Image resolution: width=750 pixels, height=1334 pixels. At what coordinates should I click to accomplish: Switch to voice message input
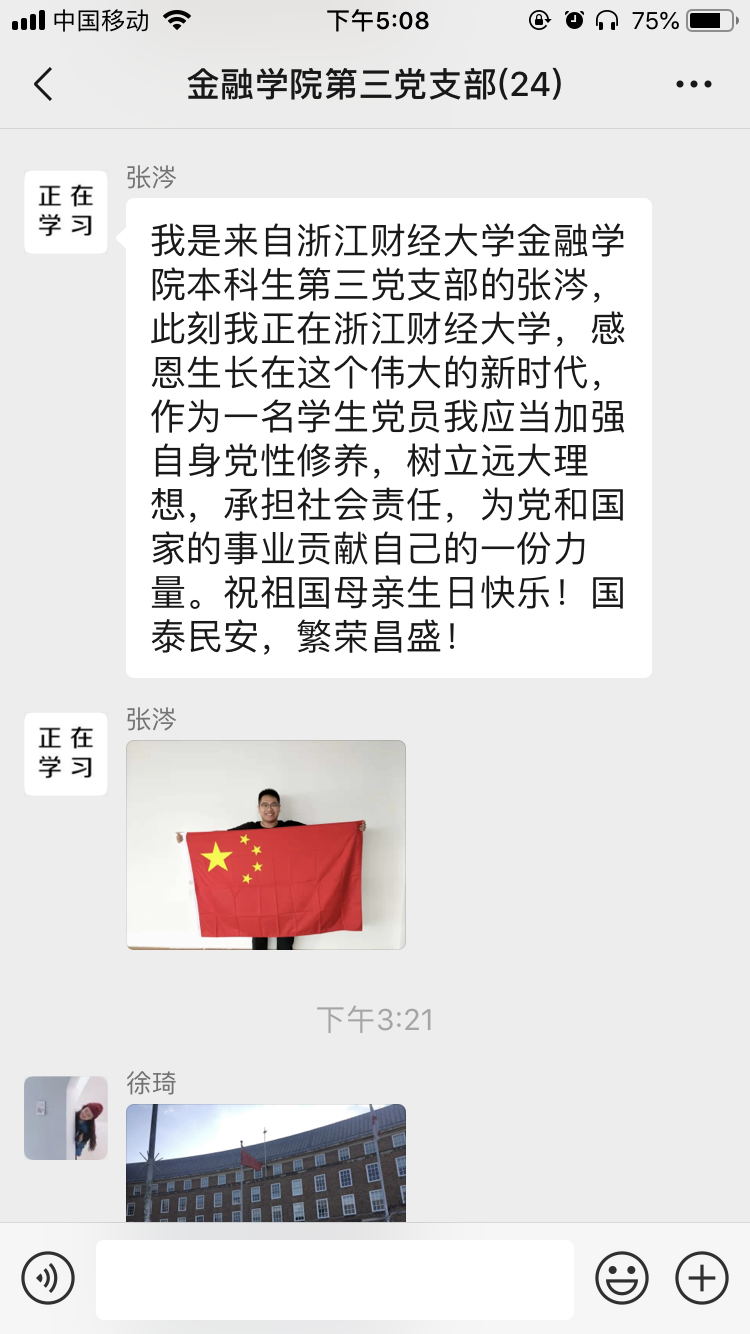tap(48, 1278)
